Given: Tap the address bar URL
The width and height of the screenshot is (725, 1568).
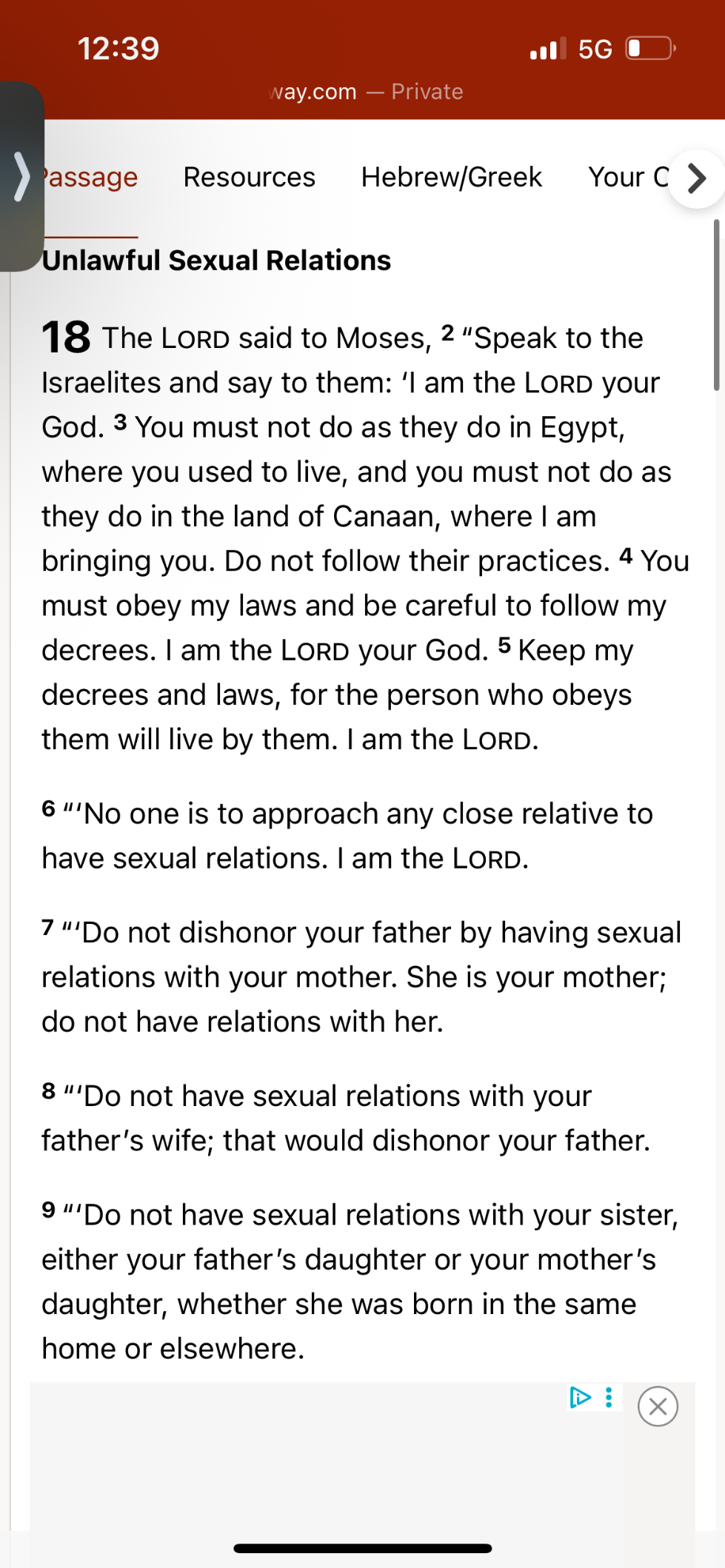Looking at the screenshot, I should [x=367, y=92].
